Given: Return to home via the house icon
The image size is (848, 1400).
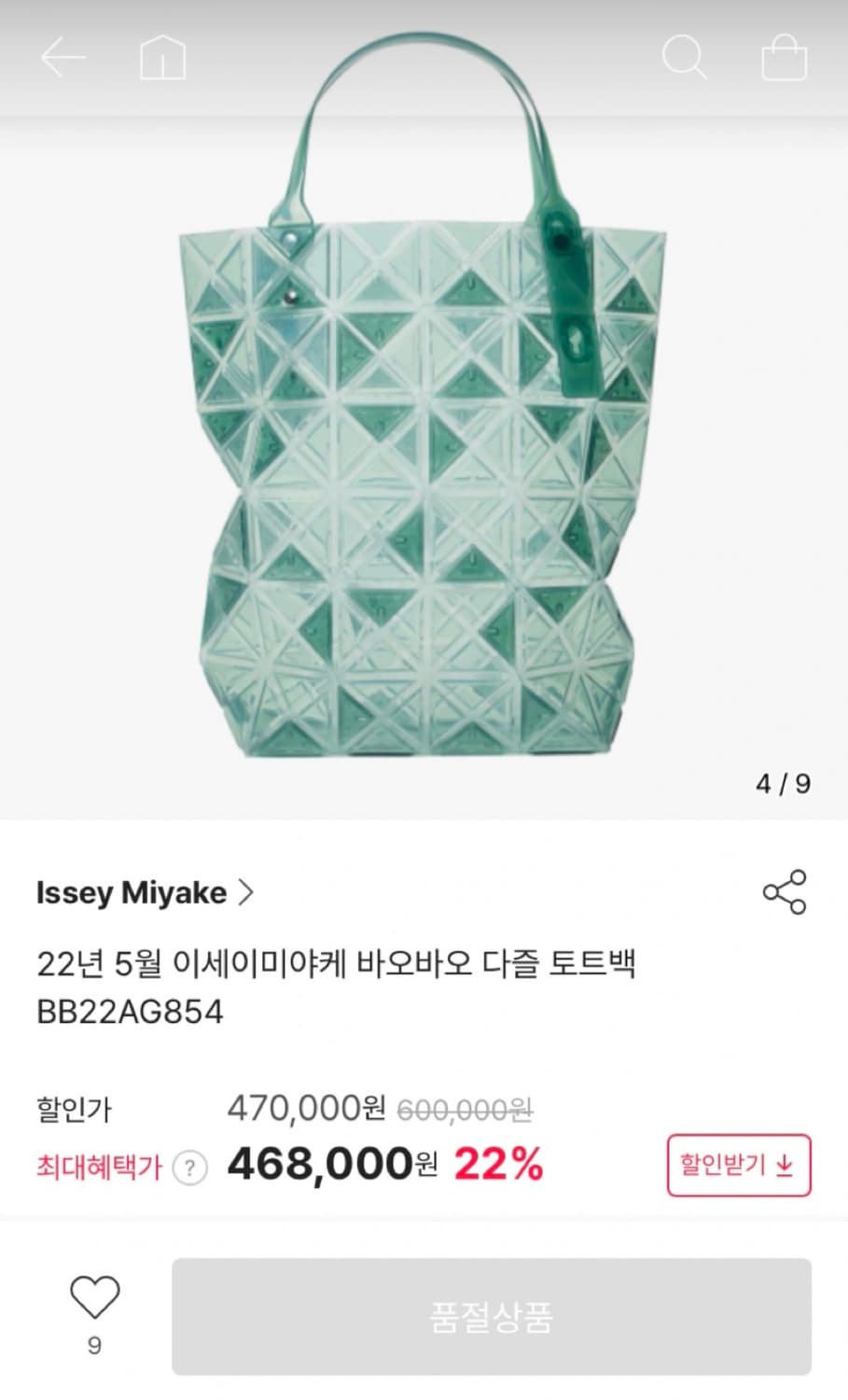Looking at the screenshot, I should [161, 57].
